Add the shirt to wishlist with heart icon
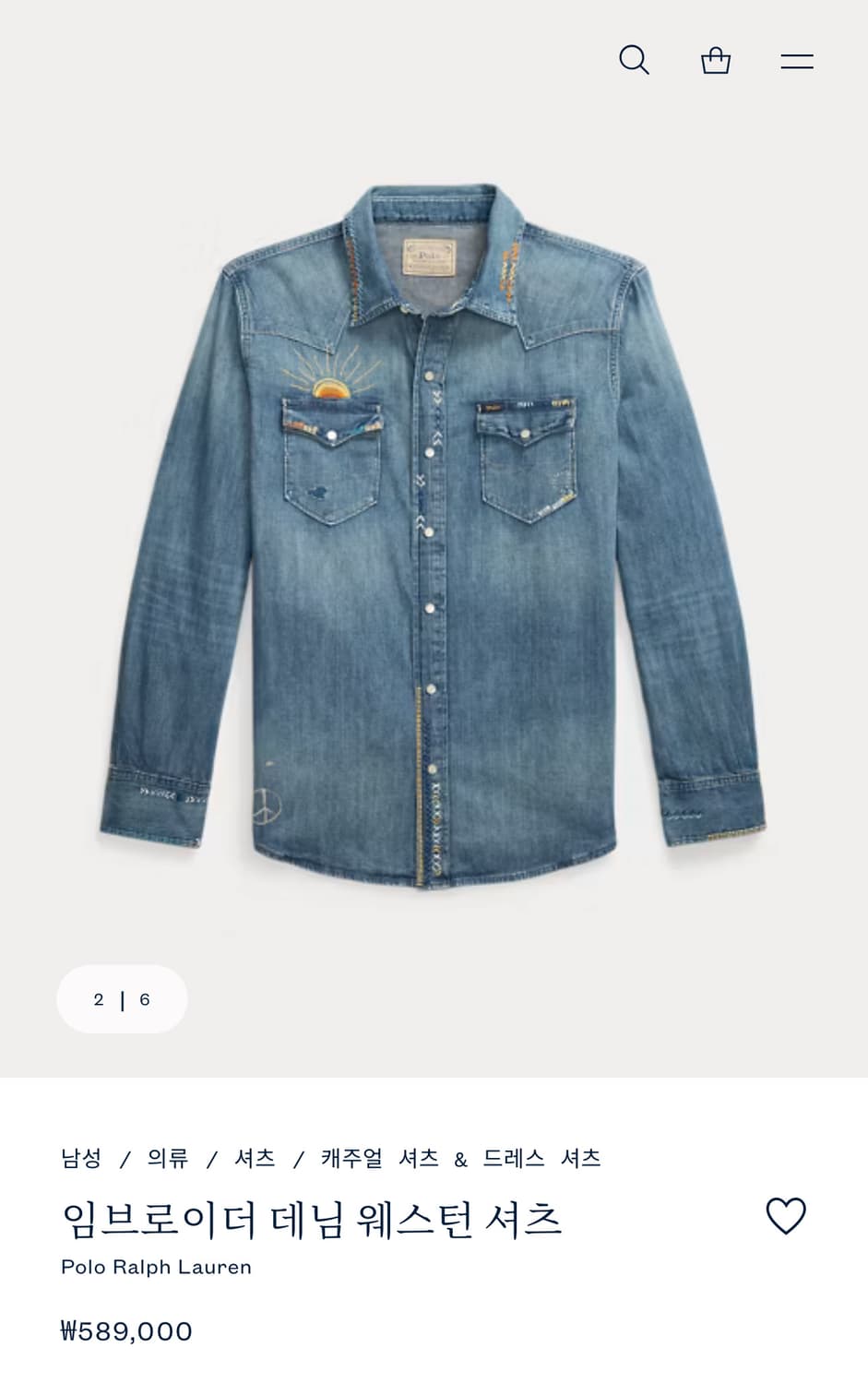868x1384 pixels. 786,1216
